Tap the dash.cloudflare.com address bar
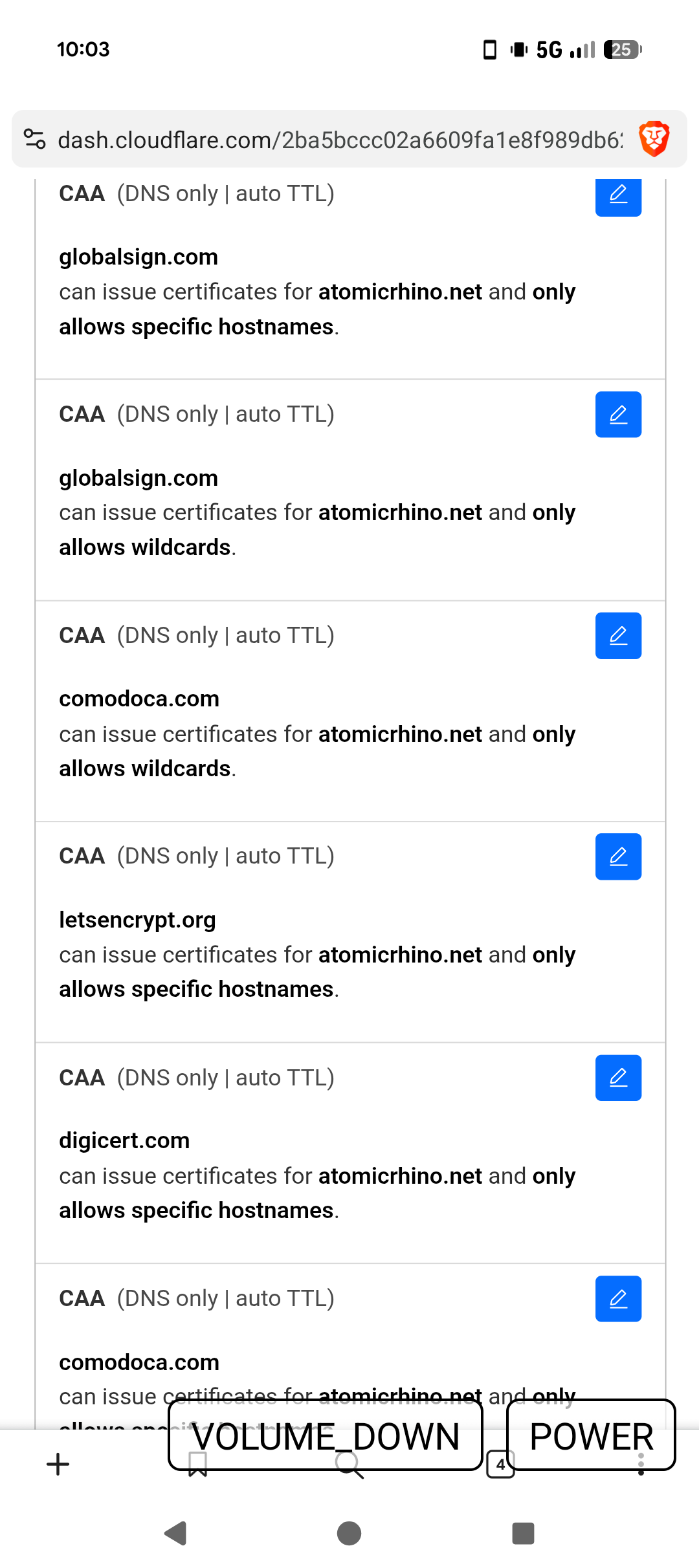 [340, 140]
